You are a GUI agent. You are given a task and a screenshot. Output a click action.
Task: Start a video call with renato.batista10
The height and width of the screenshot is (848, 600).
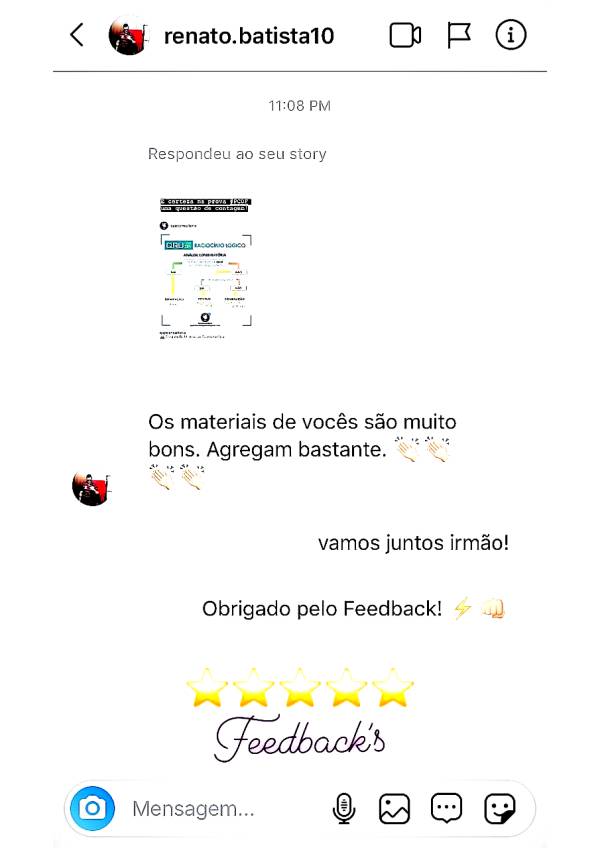pos(404,35)
